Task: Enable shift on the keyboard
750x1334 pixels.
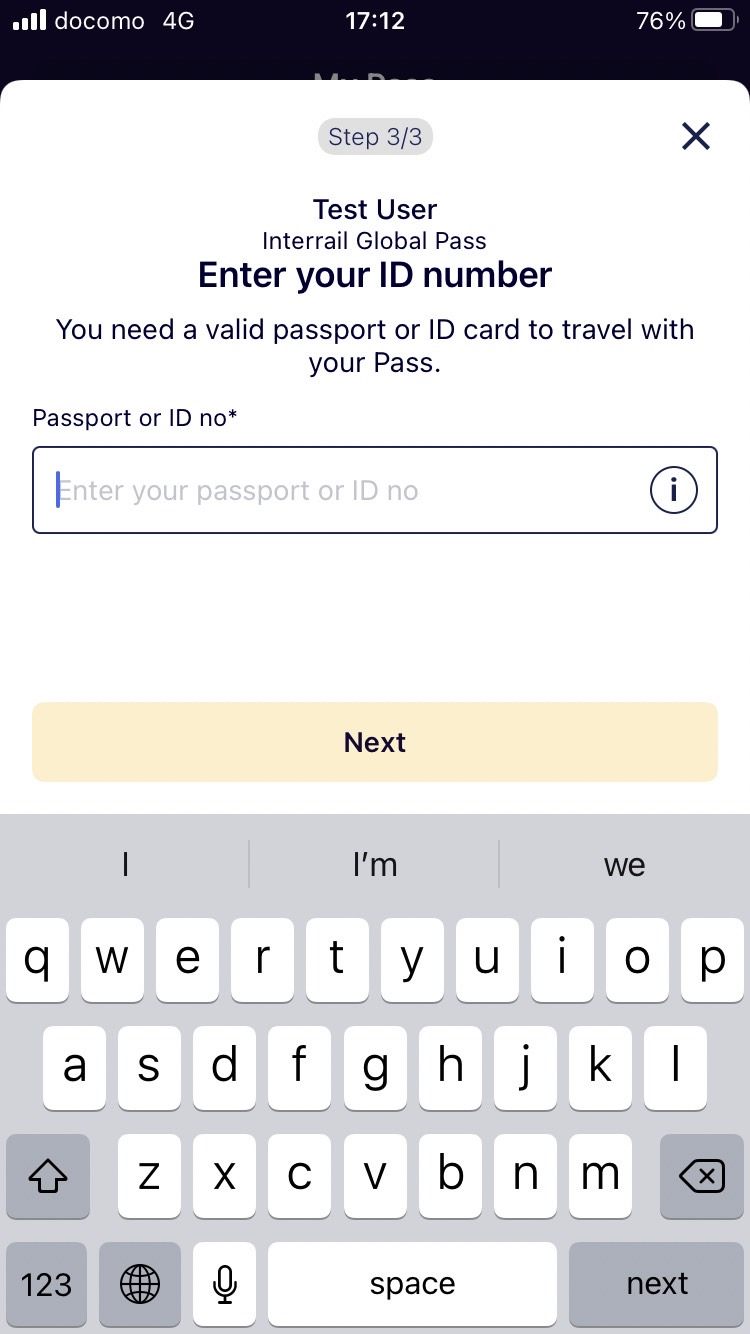Action: point(47,1177)
